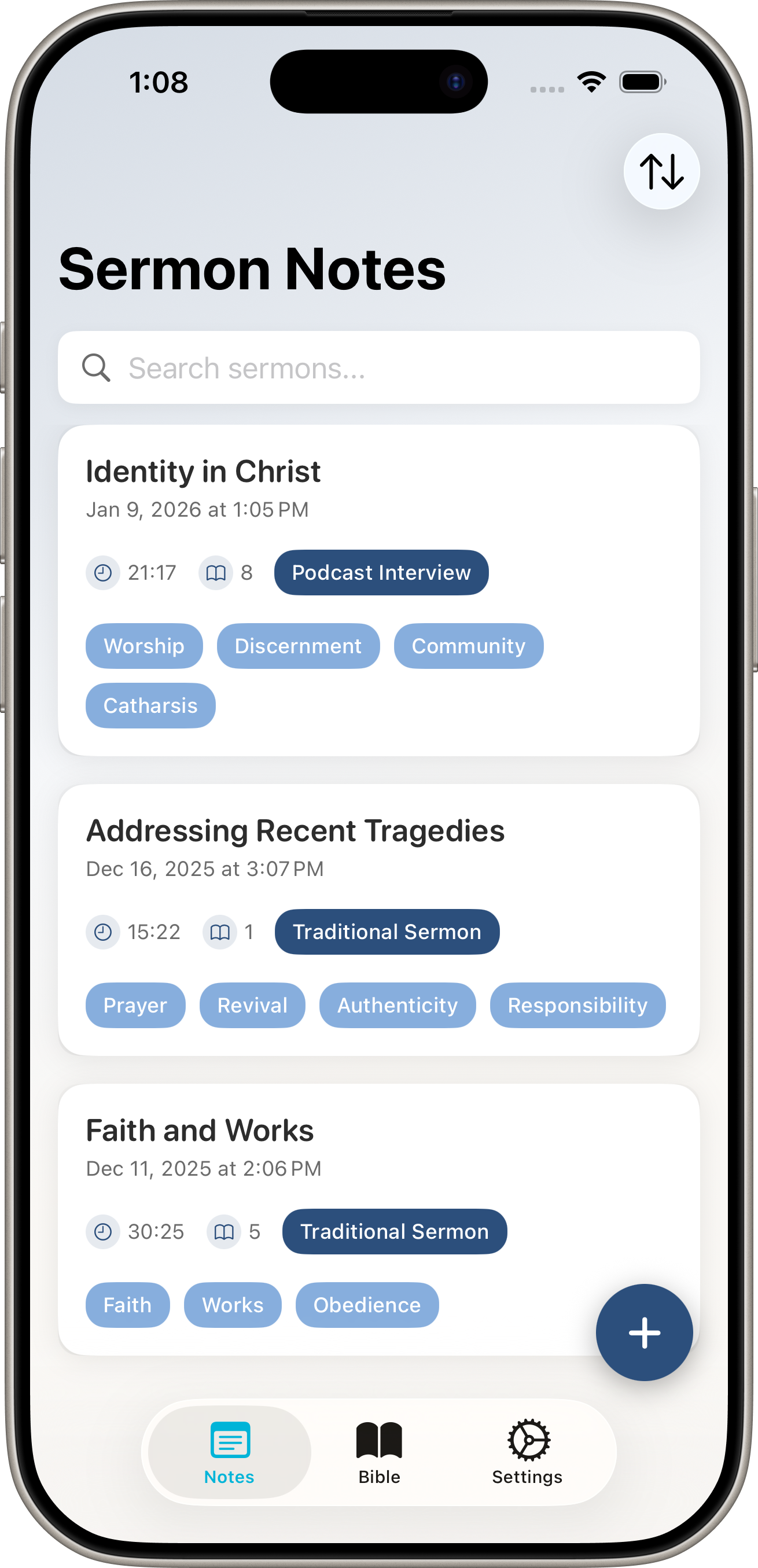
Task: Select the Traditional Sermon badge on Addressing Recent Tragedies
Action: (386, 932)
